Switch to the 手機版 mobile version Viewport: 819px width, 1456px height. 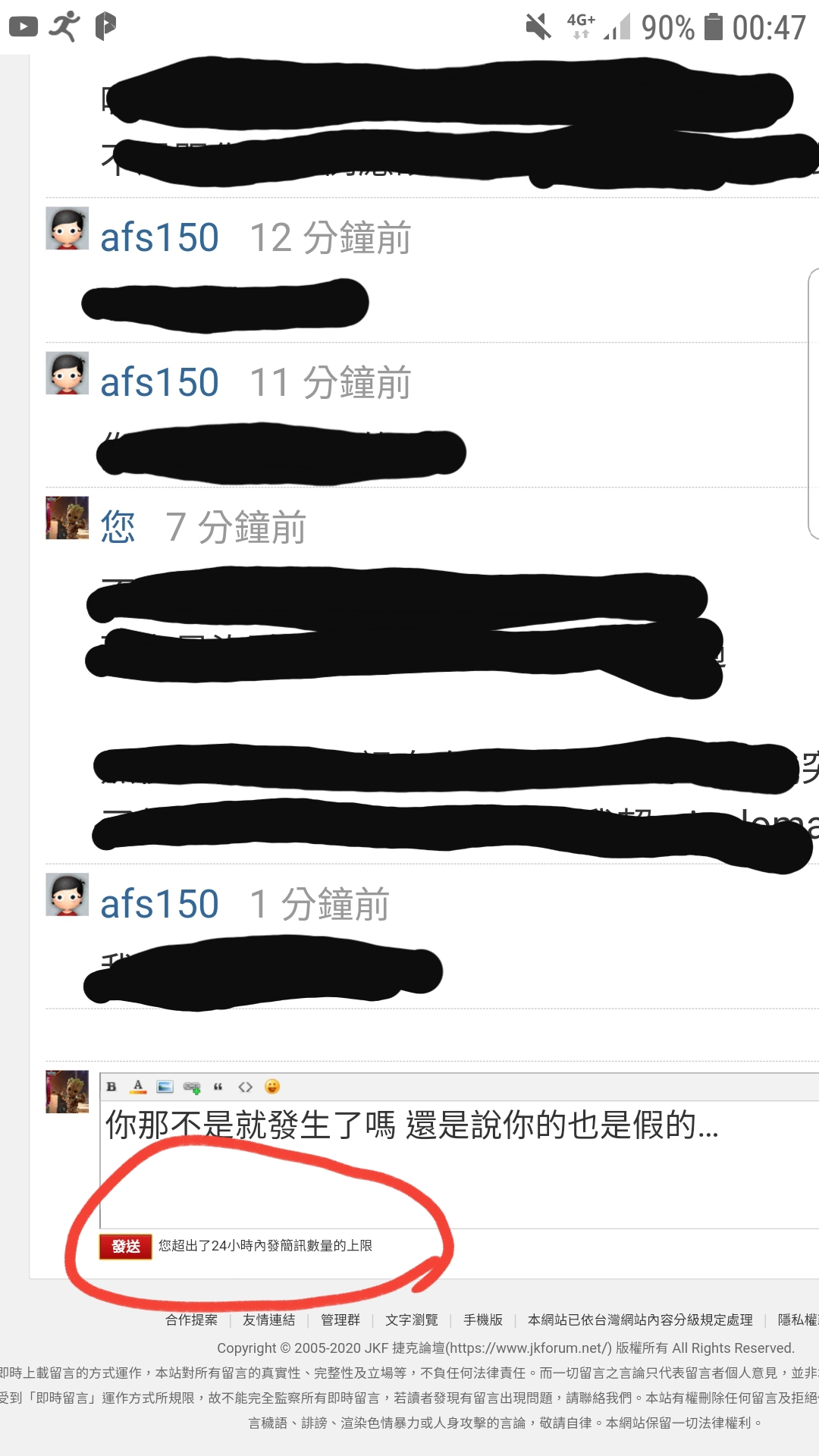pyautogui.click(x=483, y=1319)
